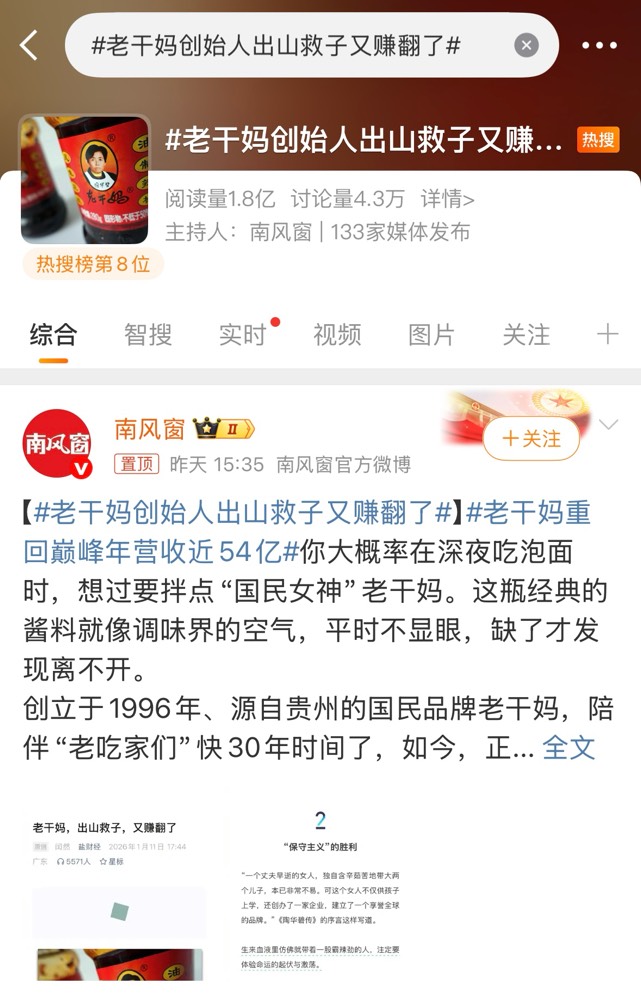Screen dimensions: 641x1000
Task: Follow 南风窗 with the +关注 button
Action: pos(531,439)
